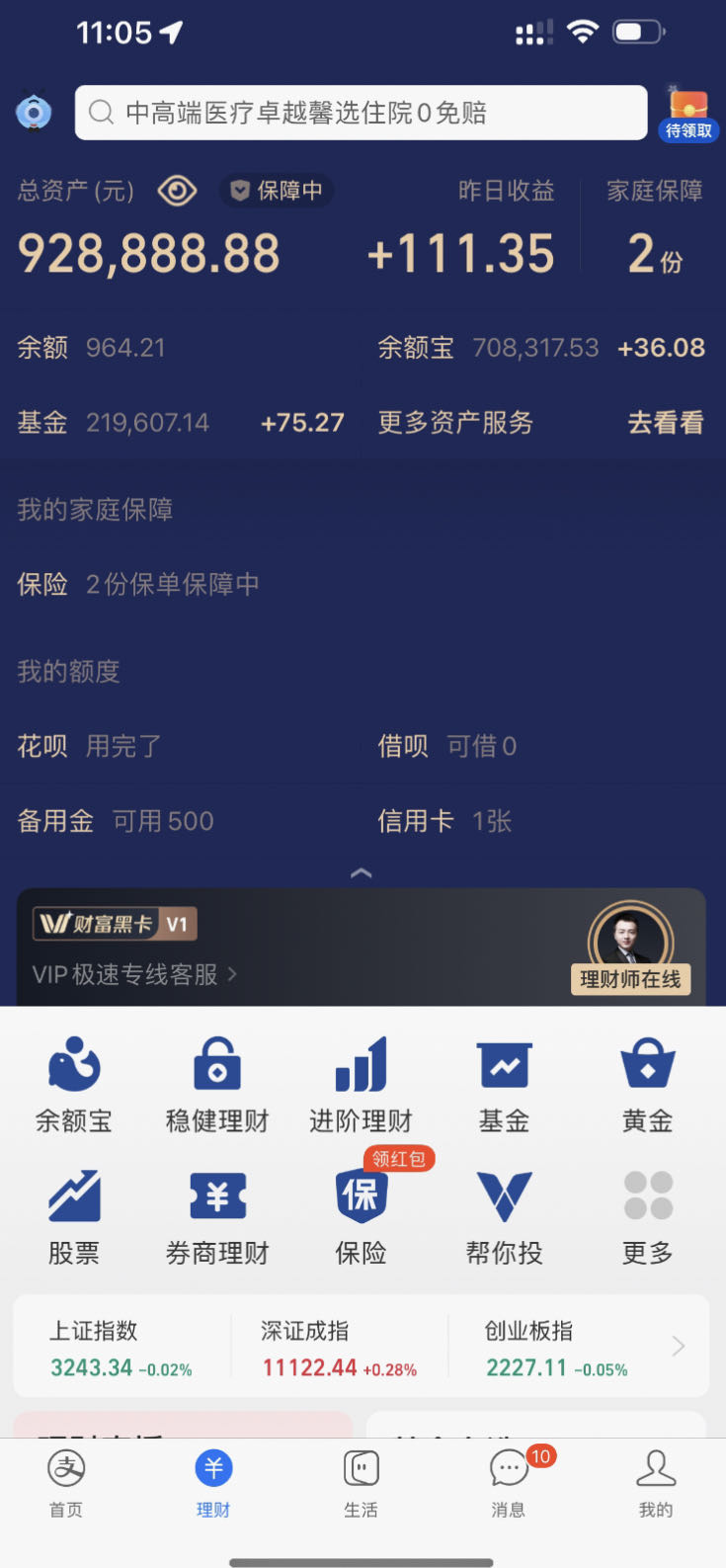Open 黄金 in the shortcut grid
The width and height of the screenshot is (726, 1568).
tap(647, 1085)
